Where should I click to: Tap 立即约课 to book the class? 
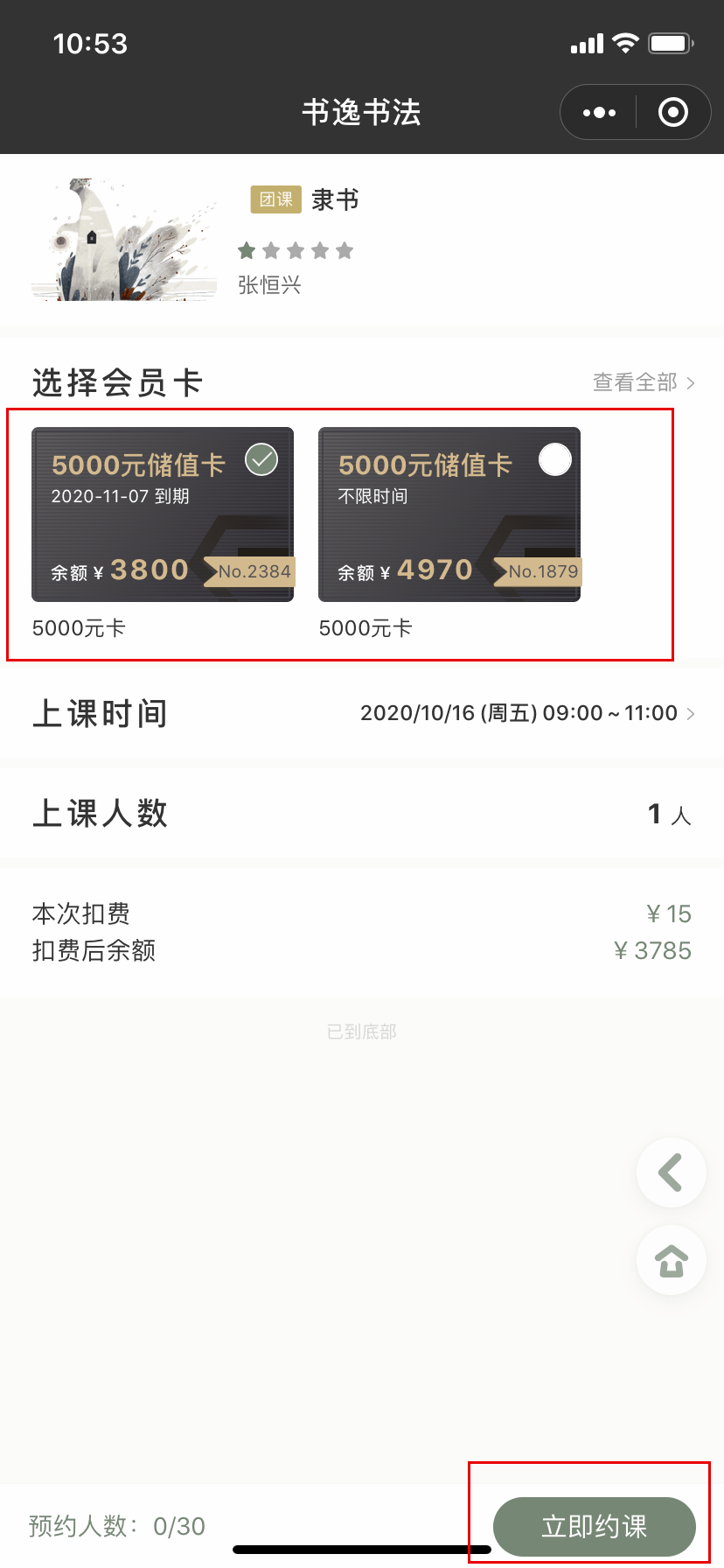(594, 1526)
